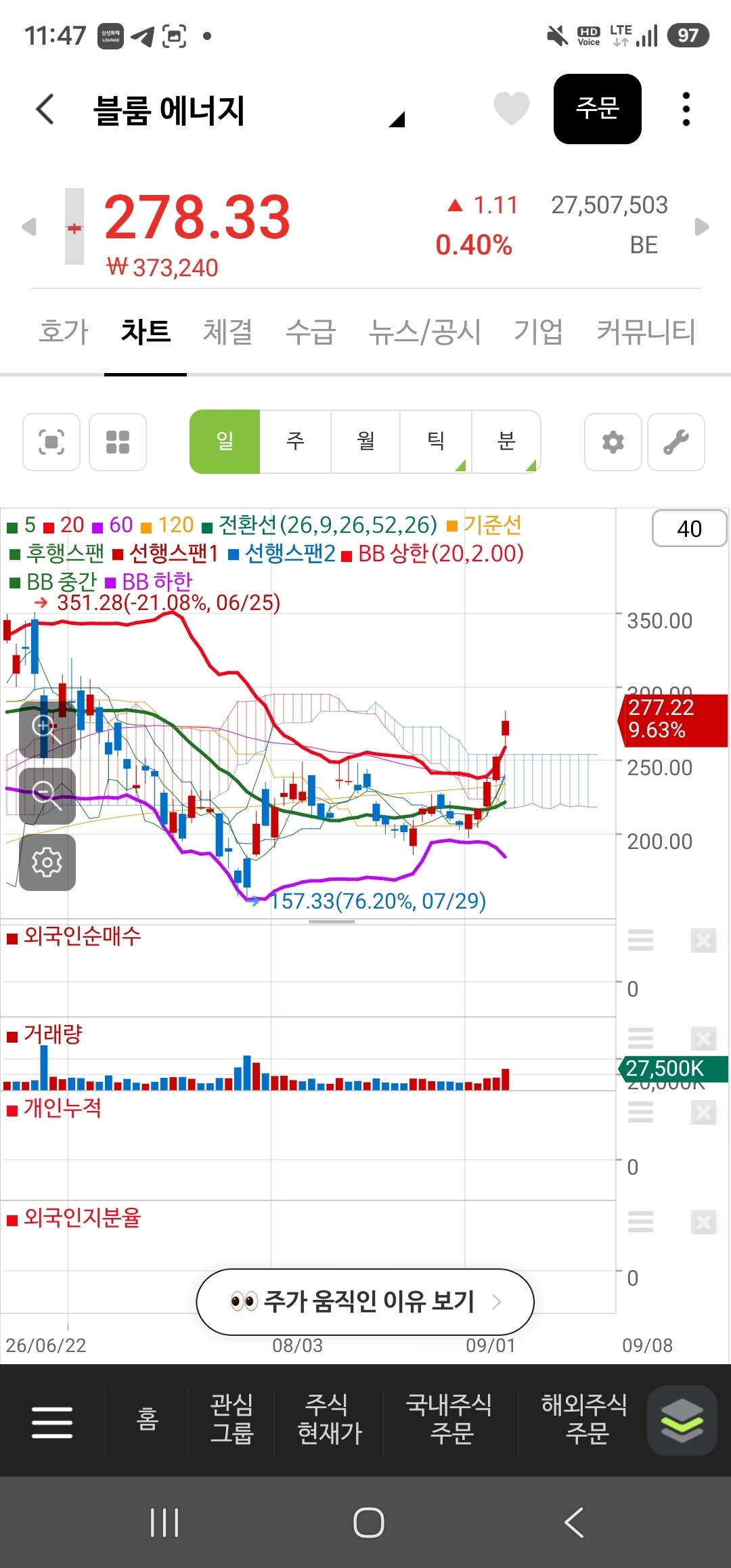Zoom in on the chart with magnifier plus
The image size is (731, 1568).
point(47,729)
